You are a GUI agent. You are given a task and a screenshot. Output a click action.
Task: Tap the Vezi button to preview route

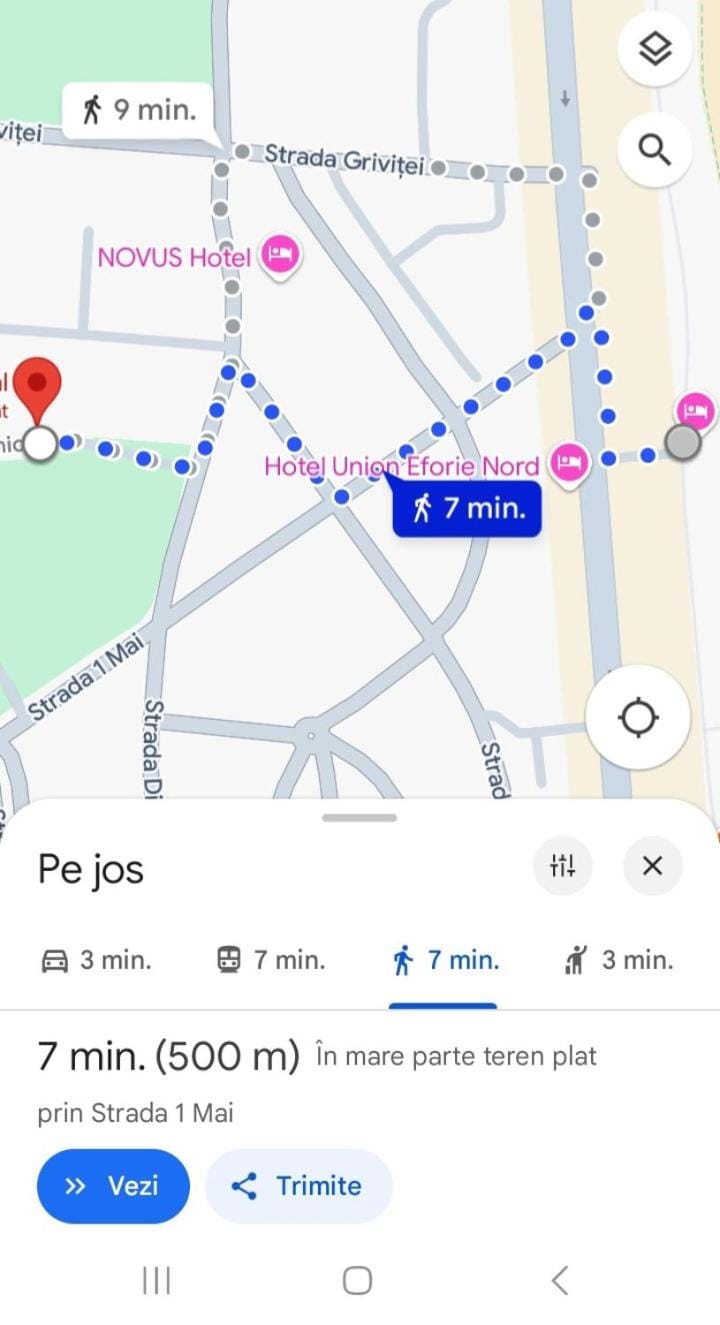(x=113, y=1186)
